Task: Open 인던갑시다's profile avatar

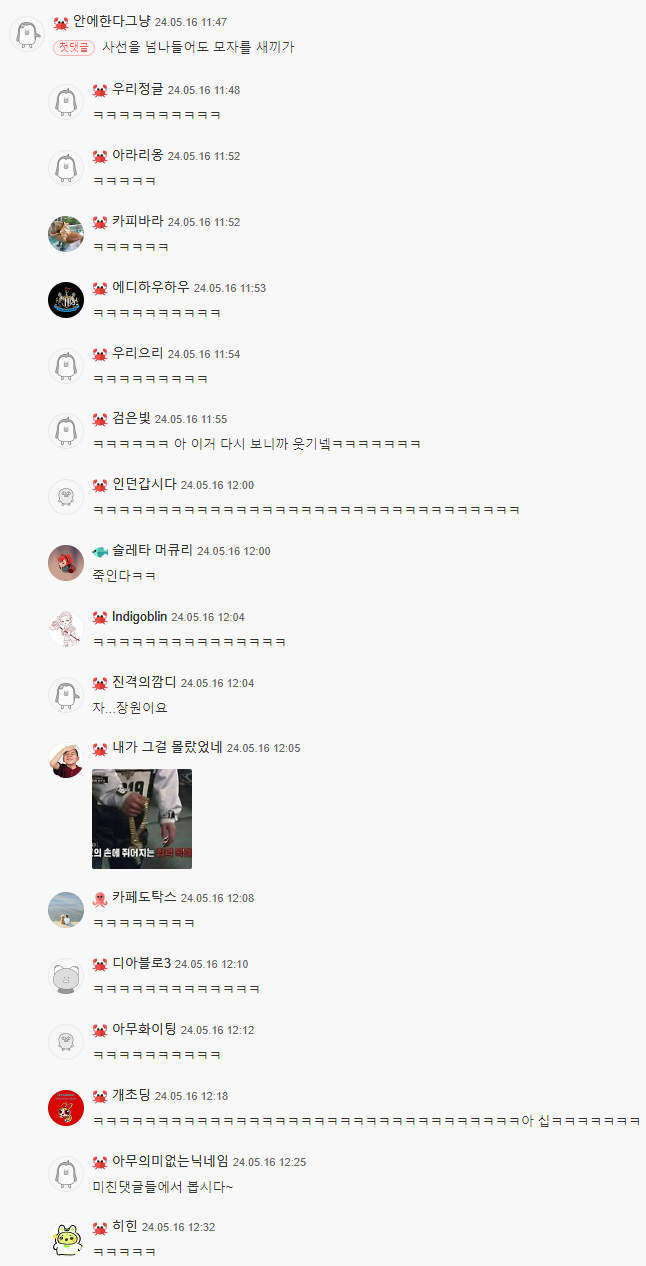Action: click(x=66, y=497)
